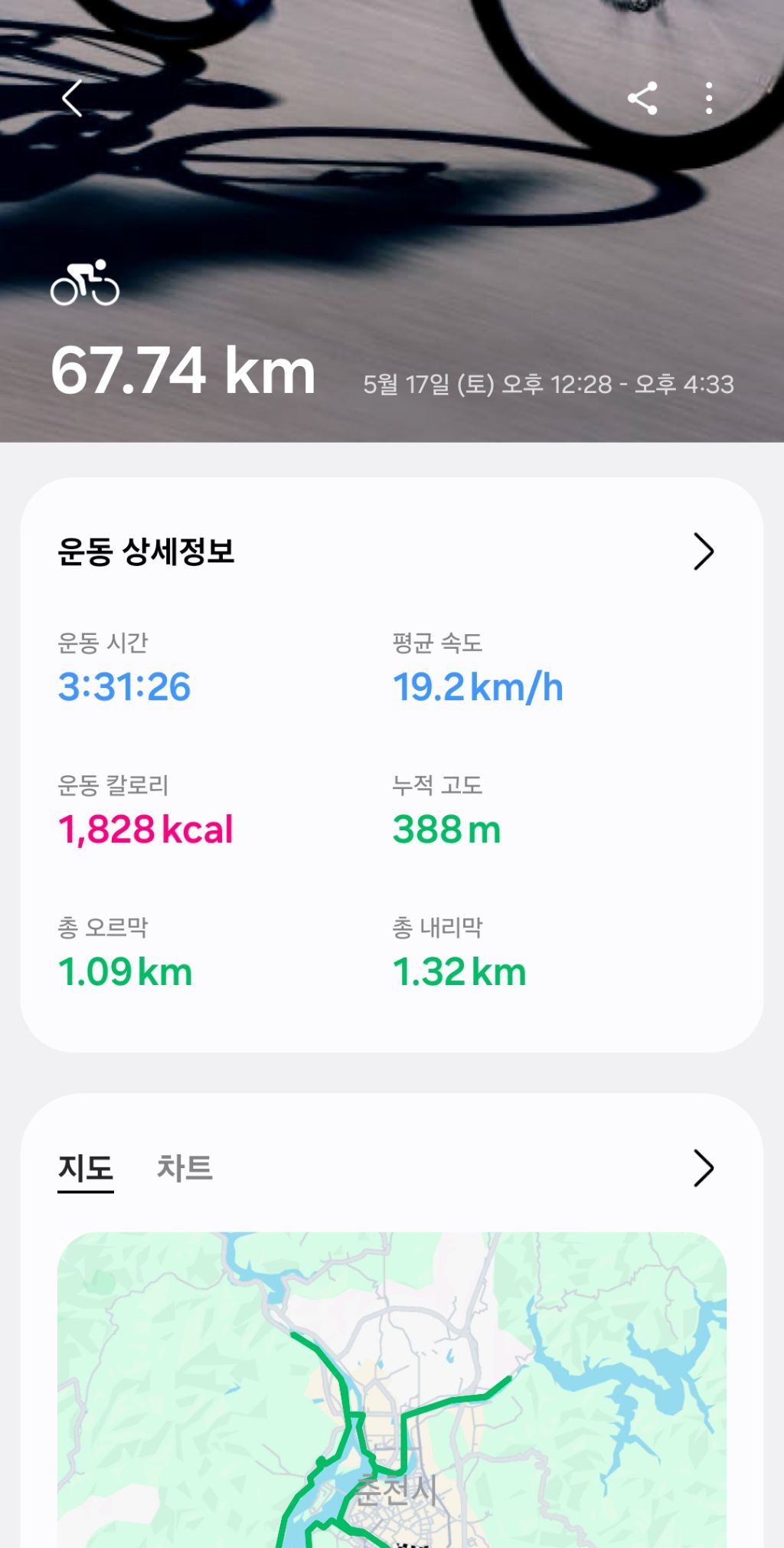Switch to the 차트 tab
Image resolution: width=784 pixels, height=1548 pixels.
pyautogui.click(x=185, y=1168)
